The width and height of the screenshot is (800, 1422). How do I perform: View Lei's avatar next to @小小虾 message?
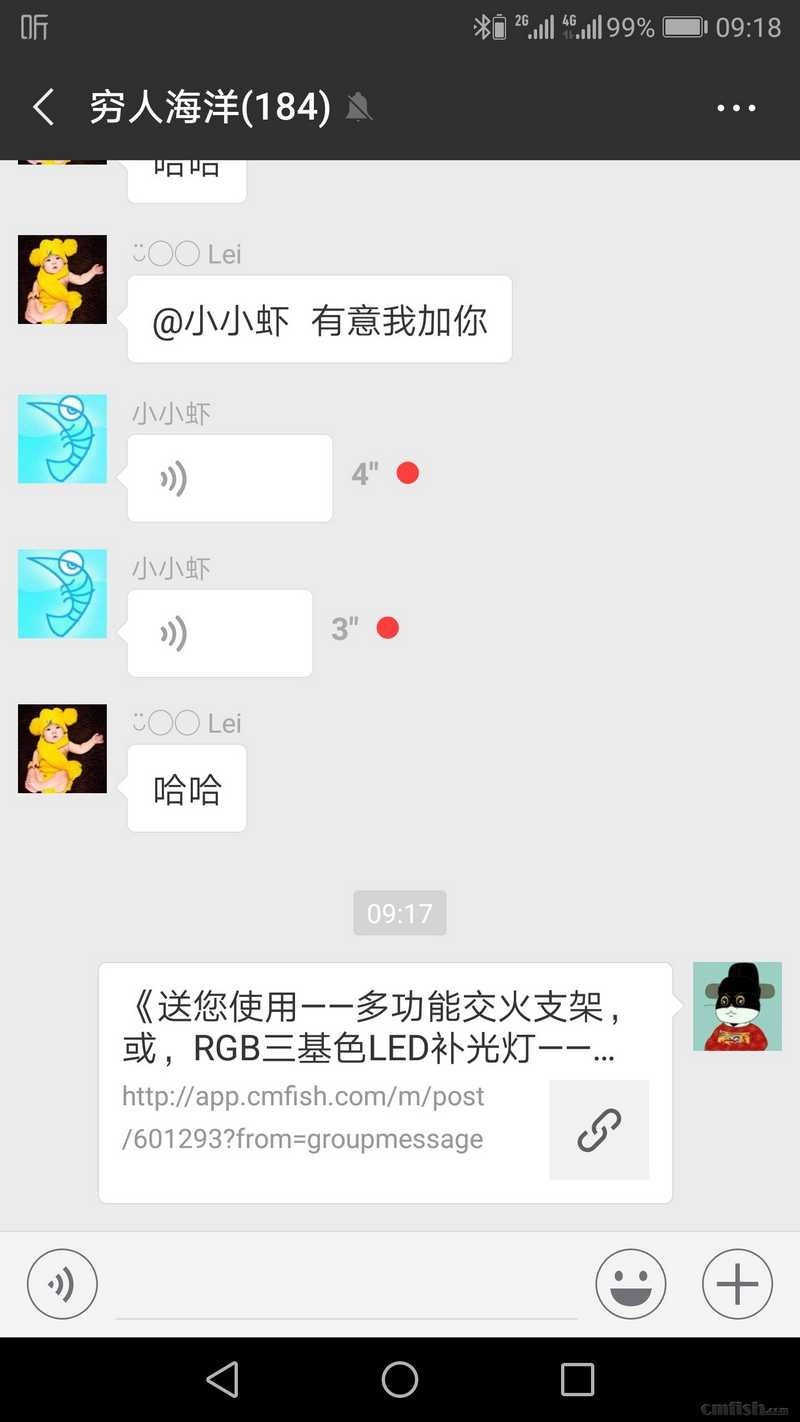click(62, 279)
